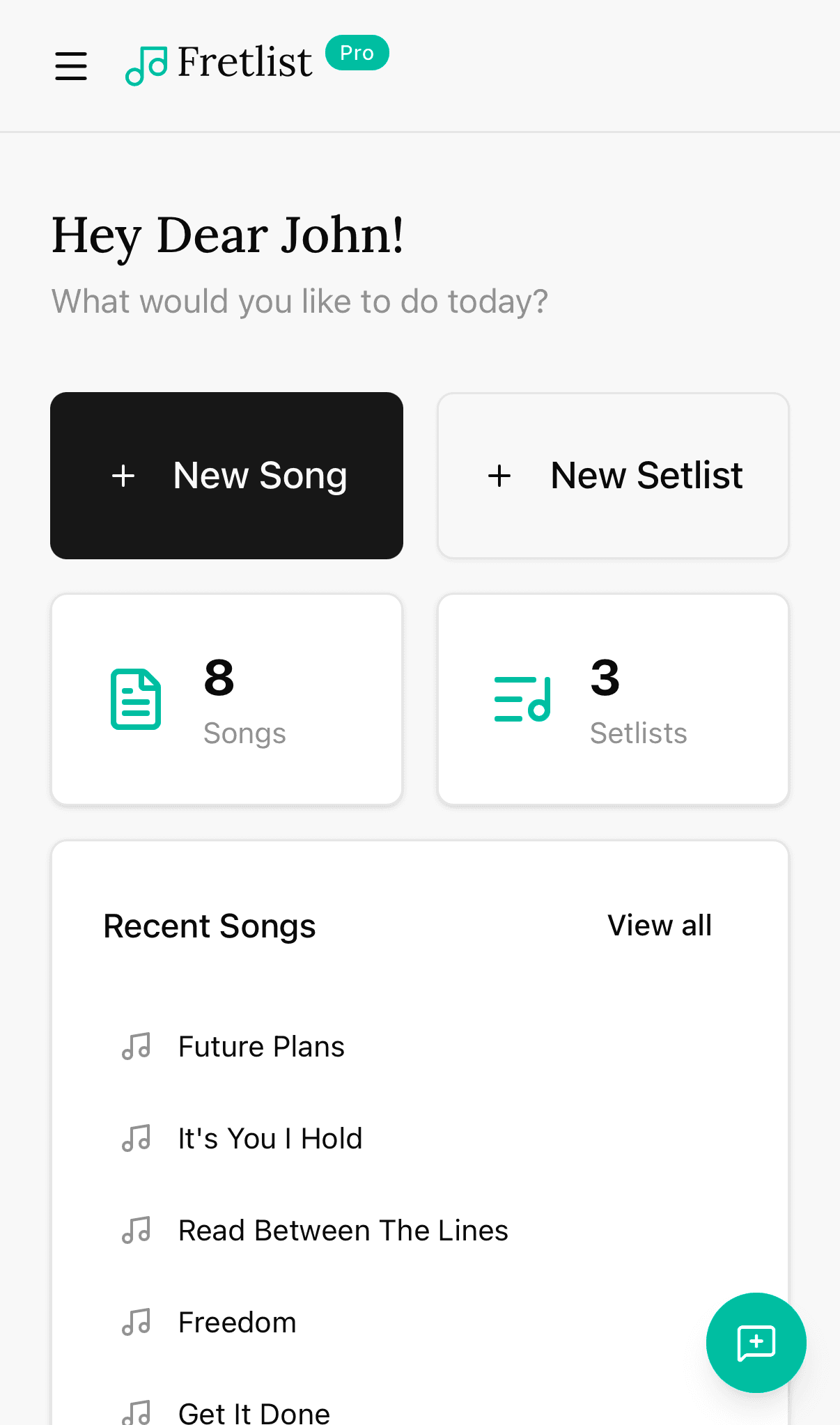The height and width of the screenshot is (1425, 840).
Task: Click the music note icon beside Future Plans
Action: [x=137, y=1045]
